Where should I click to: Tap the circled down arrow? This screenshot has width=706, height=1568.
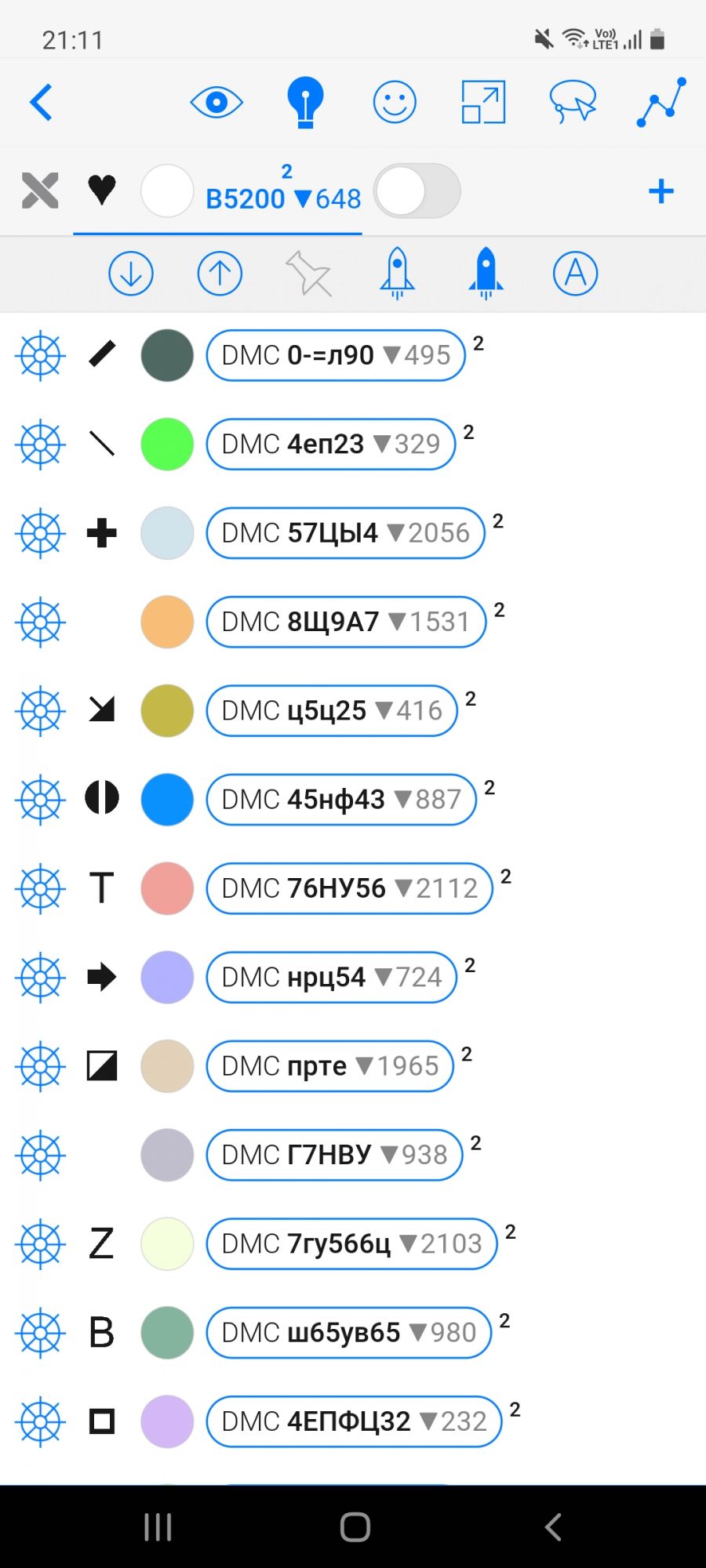pyautogui.click(x=131, y=274)
